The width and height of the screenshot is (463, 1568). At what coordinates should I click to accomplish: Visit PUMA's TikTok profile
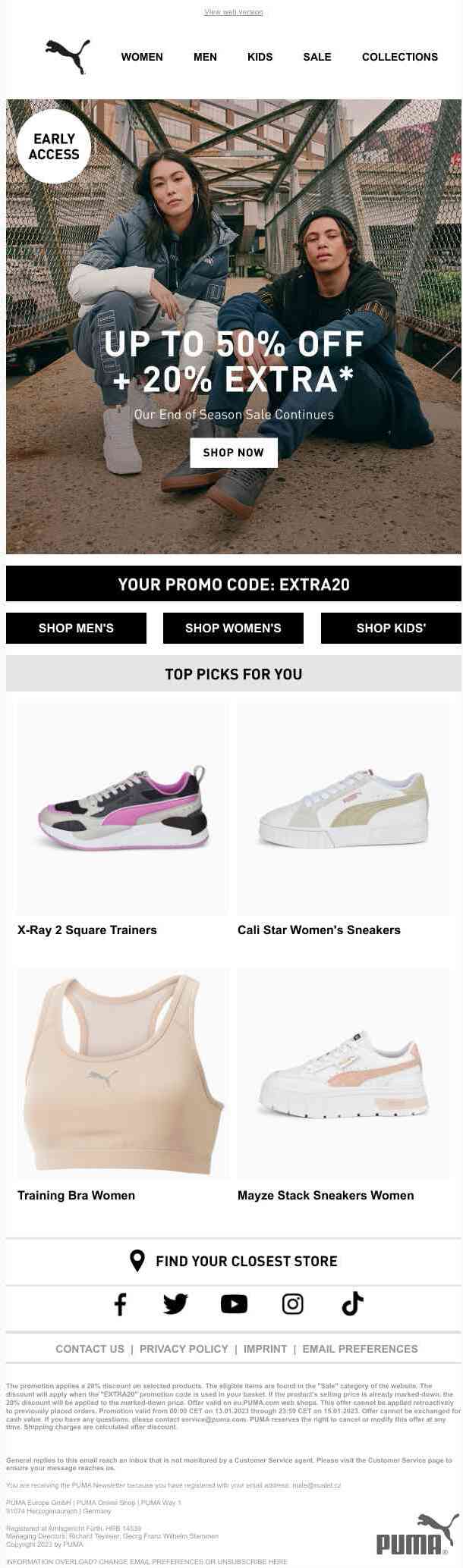pos(352,1303)
